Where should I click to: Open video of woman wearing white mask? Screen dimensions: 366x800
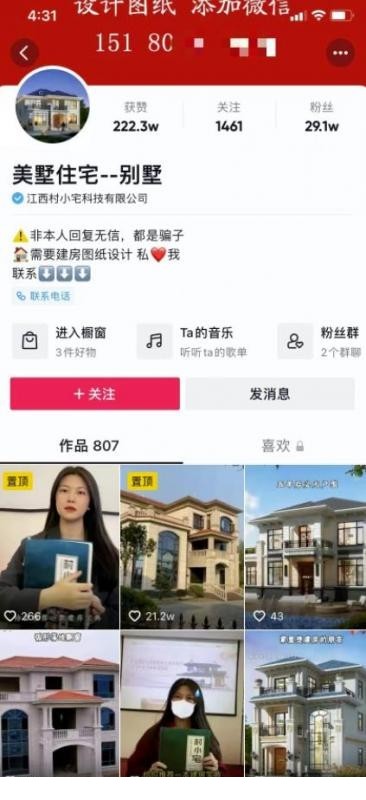[x=182, y=703]
